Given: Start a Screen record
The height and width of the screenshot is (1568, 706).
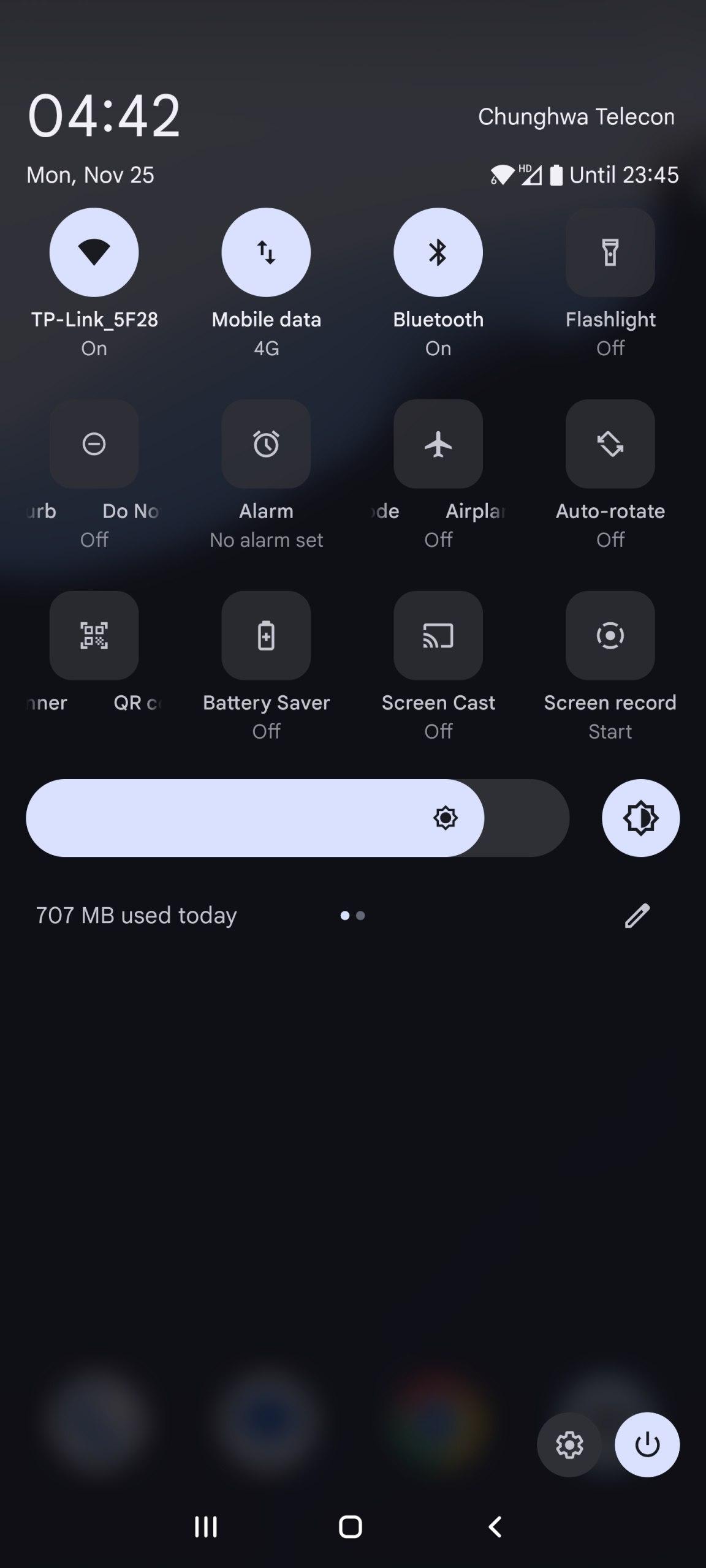Looking at the screenshot, I should (x=610, y=636).
